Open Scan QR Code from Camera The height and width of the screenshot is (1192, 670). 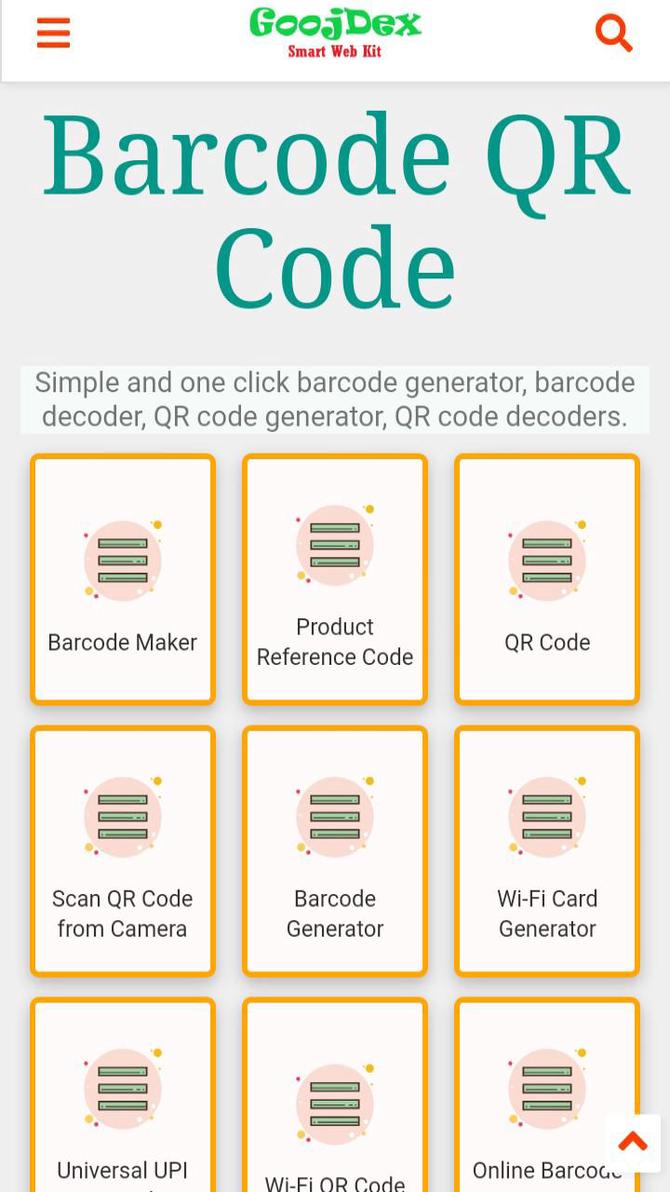(122, 851)
